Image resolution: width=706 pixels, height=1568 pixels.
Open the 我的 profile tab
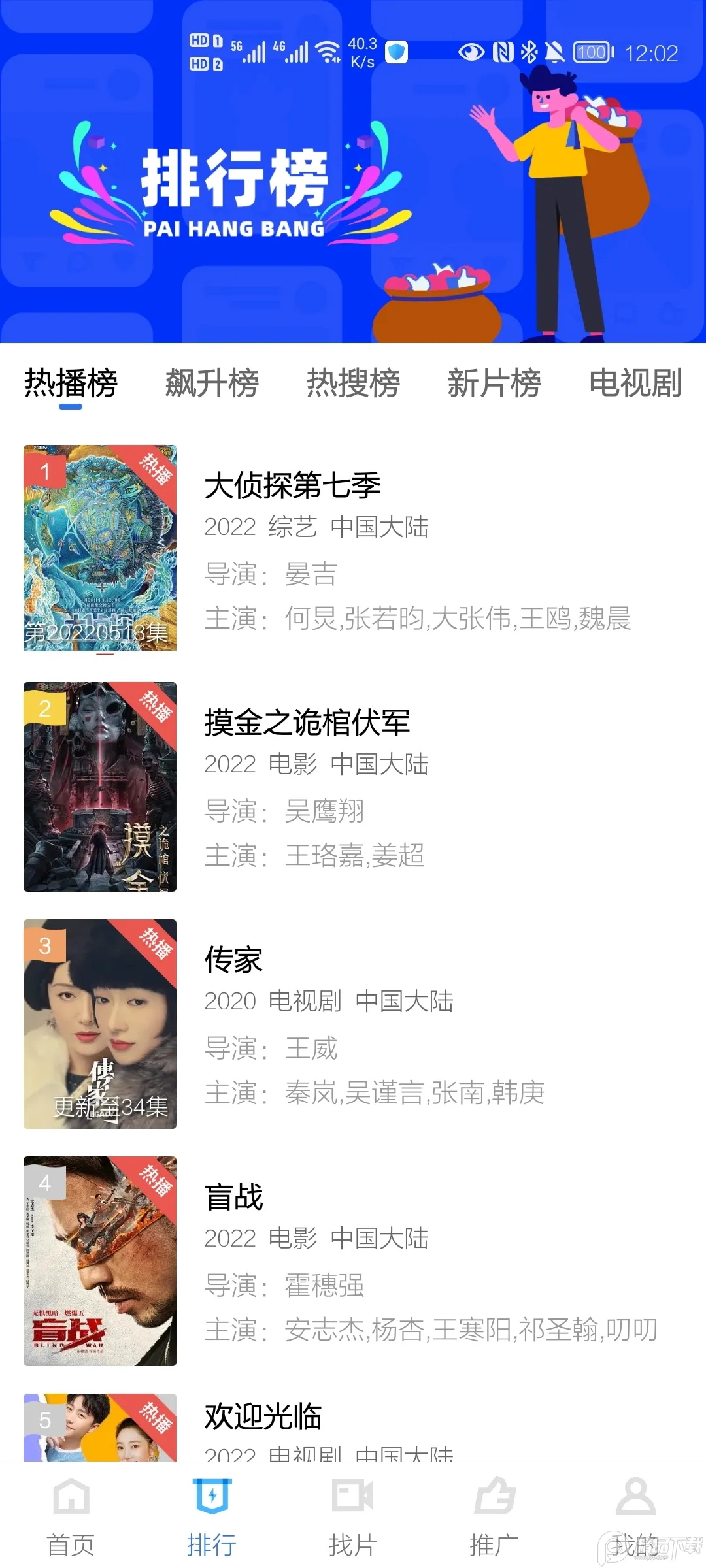tap(635, 1516)
